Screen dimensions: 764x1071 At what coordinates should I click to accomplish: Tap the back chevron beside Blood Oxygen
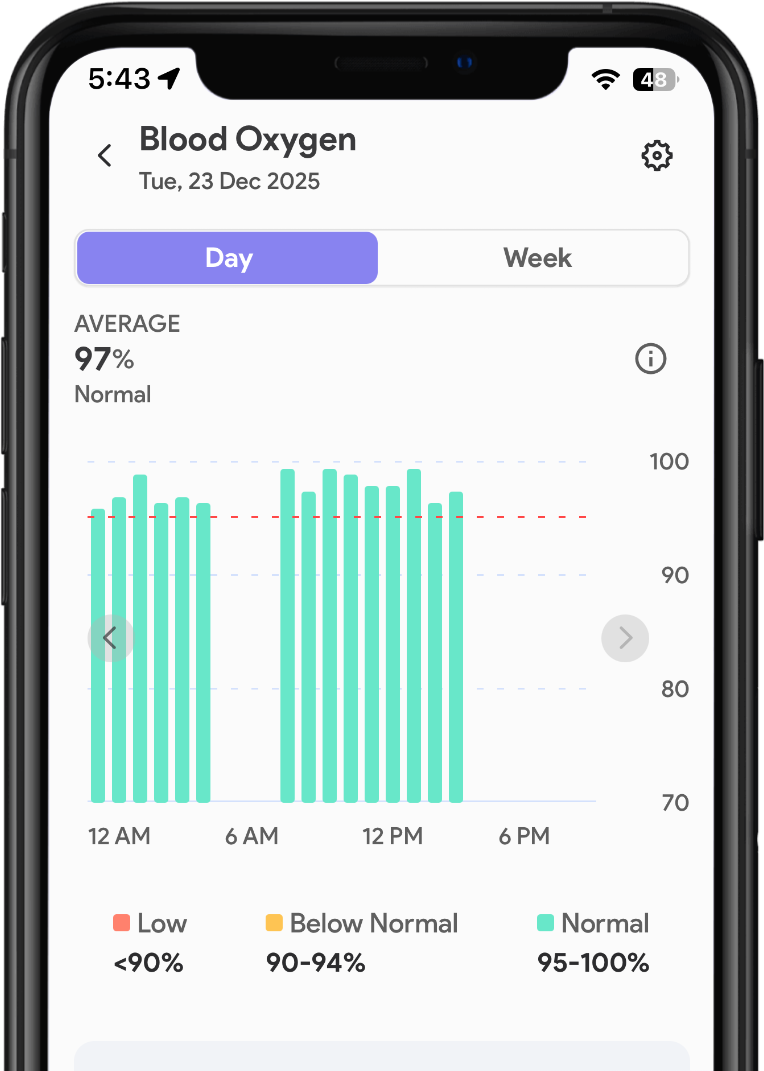(x=105, y=155)
